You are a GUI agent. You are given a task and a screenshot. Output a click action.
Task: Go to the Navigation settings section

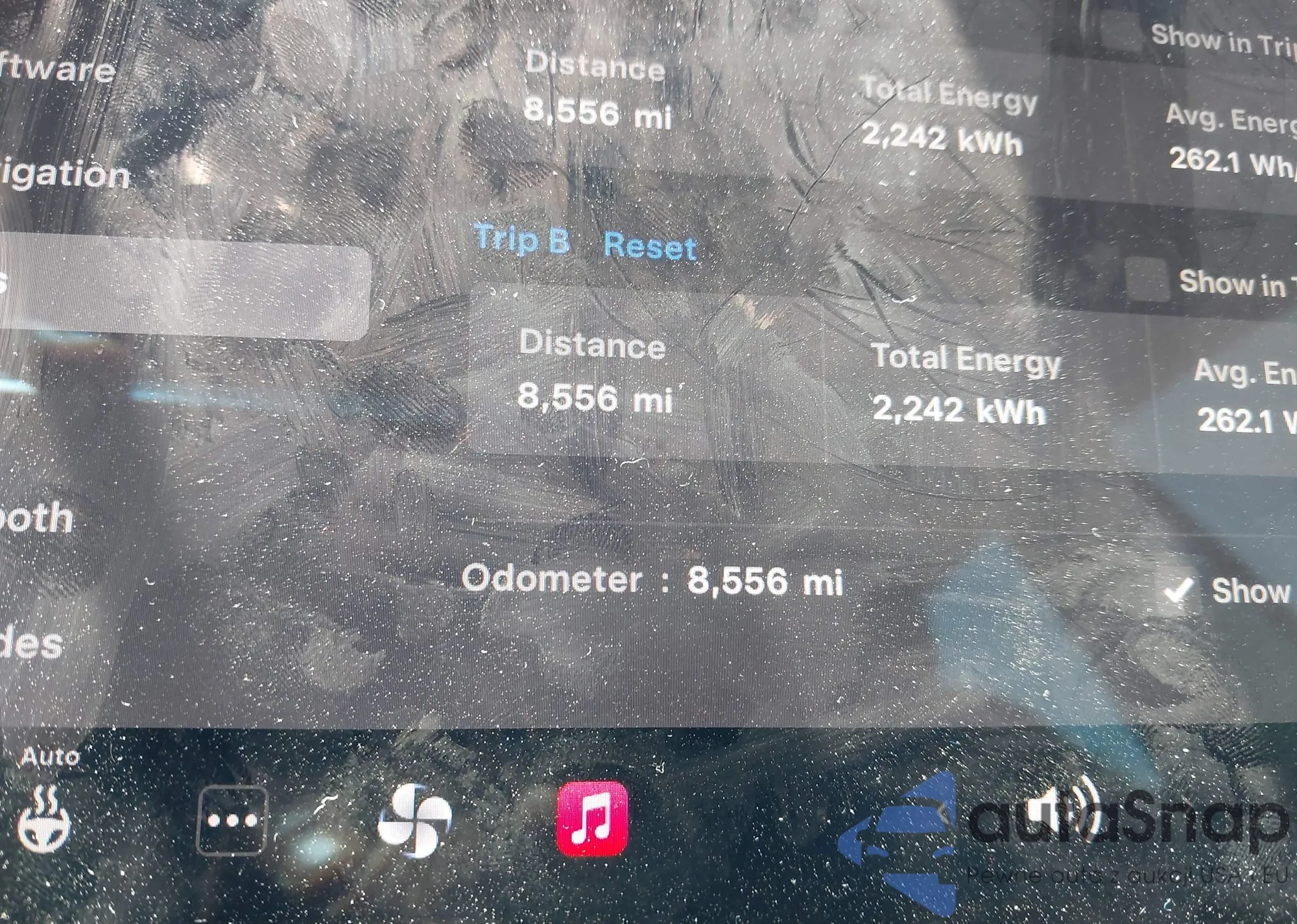pos(65,175)
